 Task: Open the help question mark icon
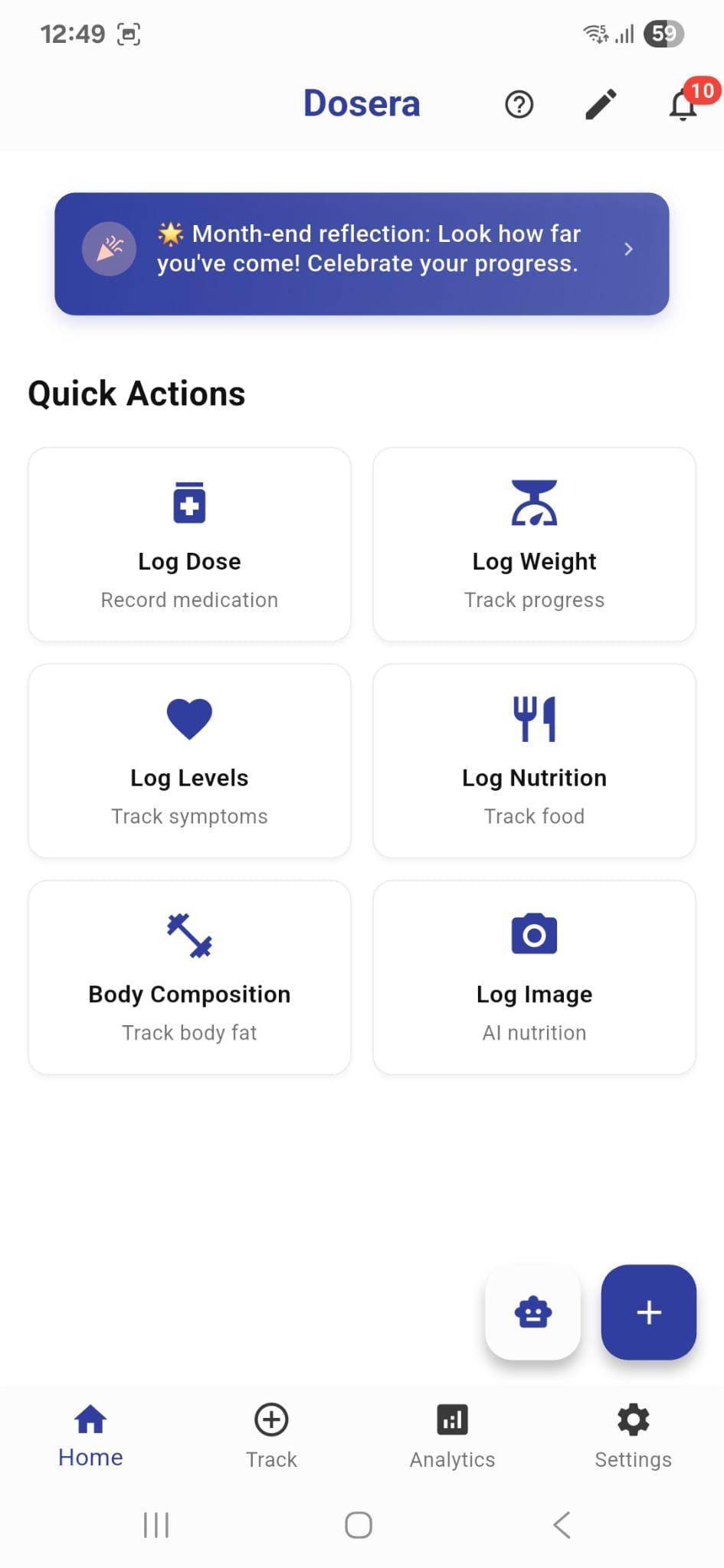519,104
